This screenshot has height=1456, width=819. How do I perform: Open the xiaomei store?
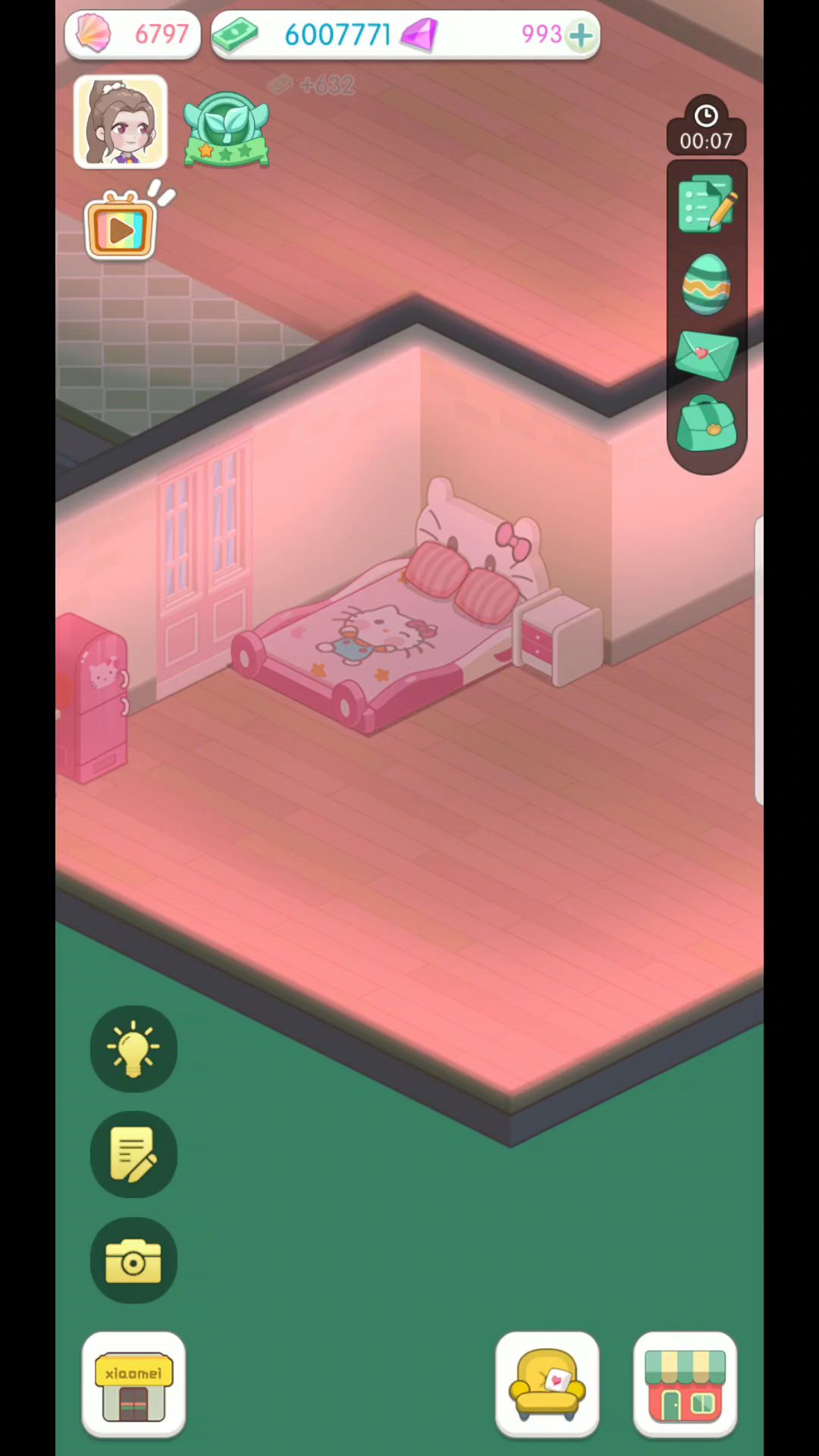(x=133, y=1385)
